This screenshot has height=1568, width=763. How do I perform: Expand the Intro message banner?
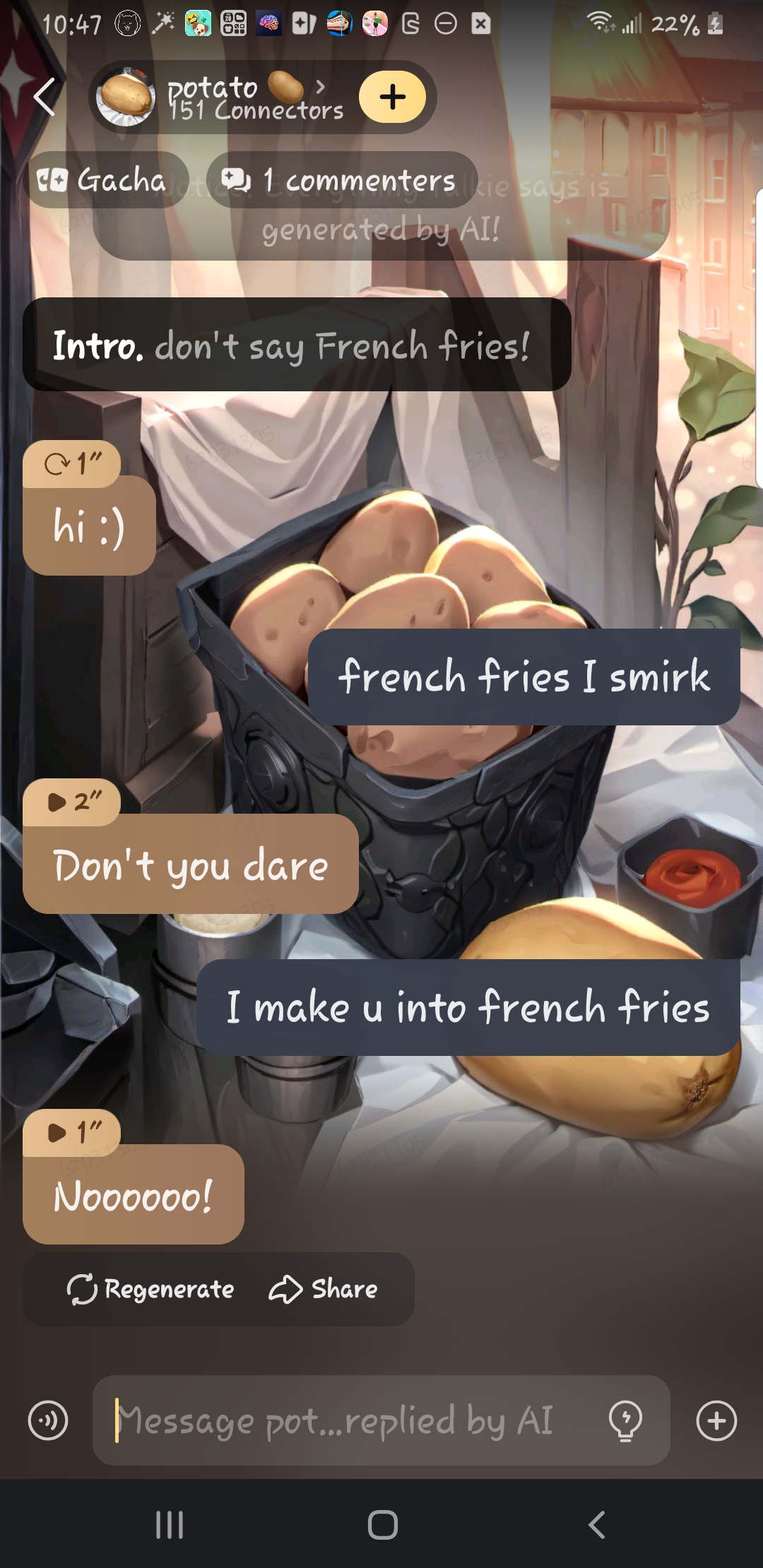click(x=297, y=345)
